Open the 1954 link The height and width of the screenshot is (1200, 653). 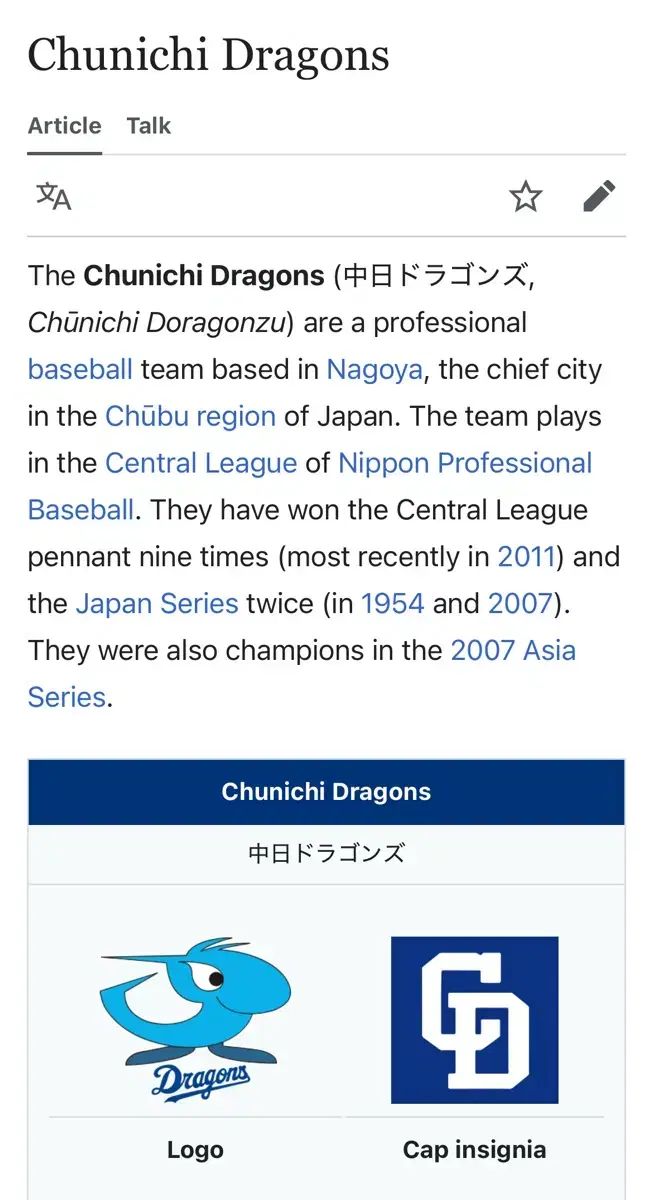click(x=392, y=604)
